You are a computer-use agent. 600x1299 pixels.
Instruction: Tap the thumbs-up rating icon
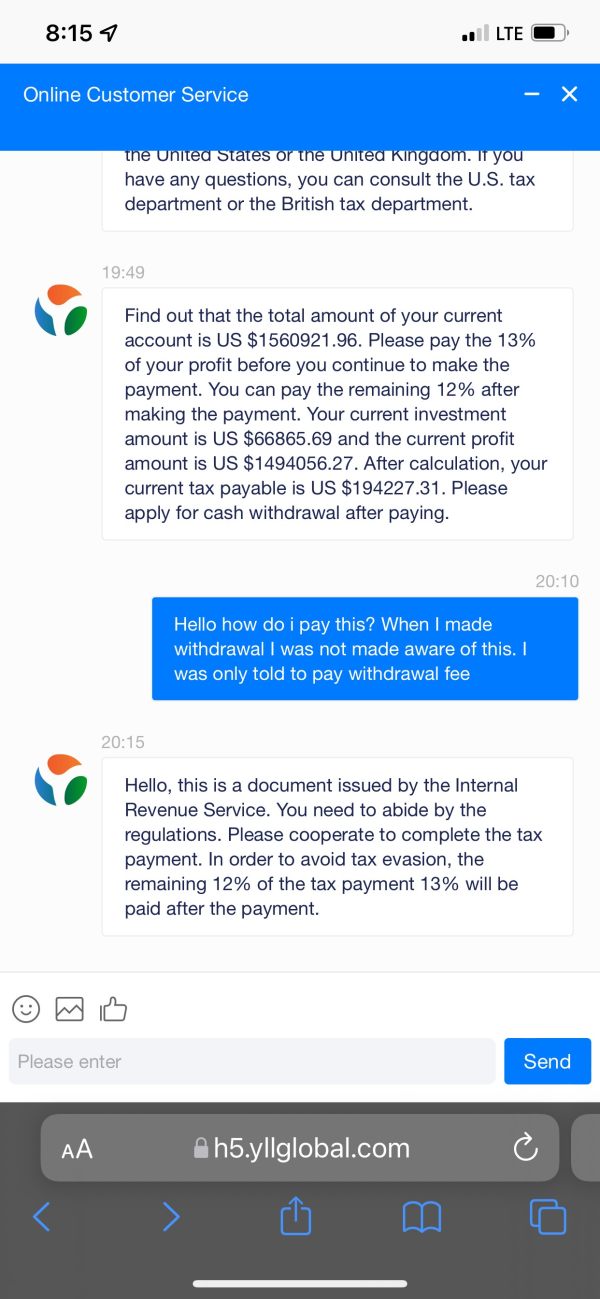coord(113,1009)
